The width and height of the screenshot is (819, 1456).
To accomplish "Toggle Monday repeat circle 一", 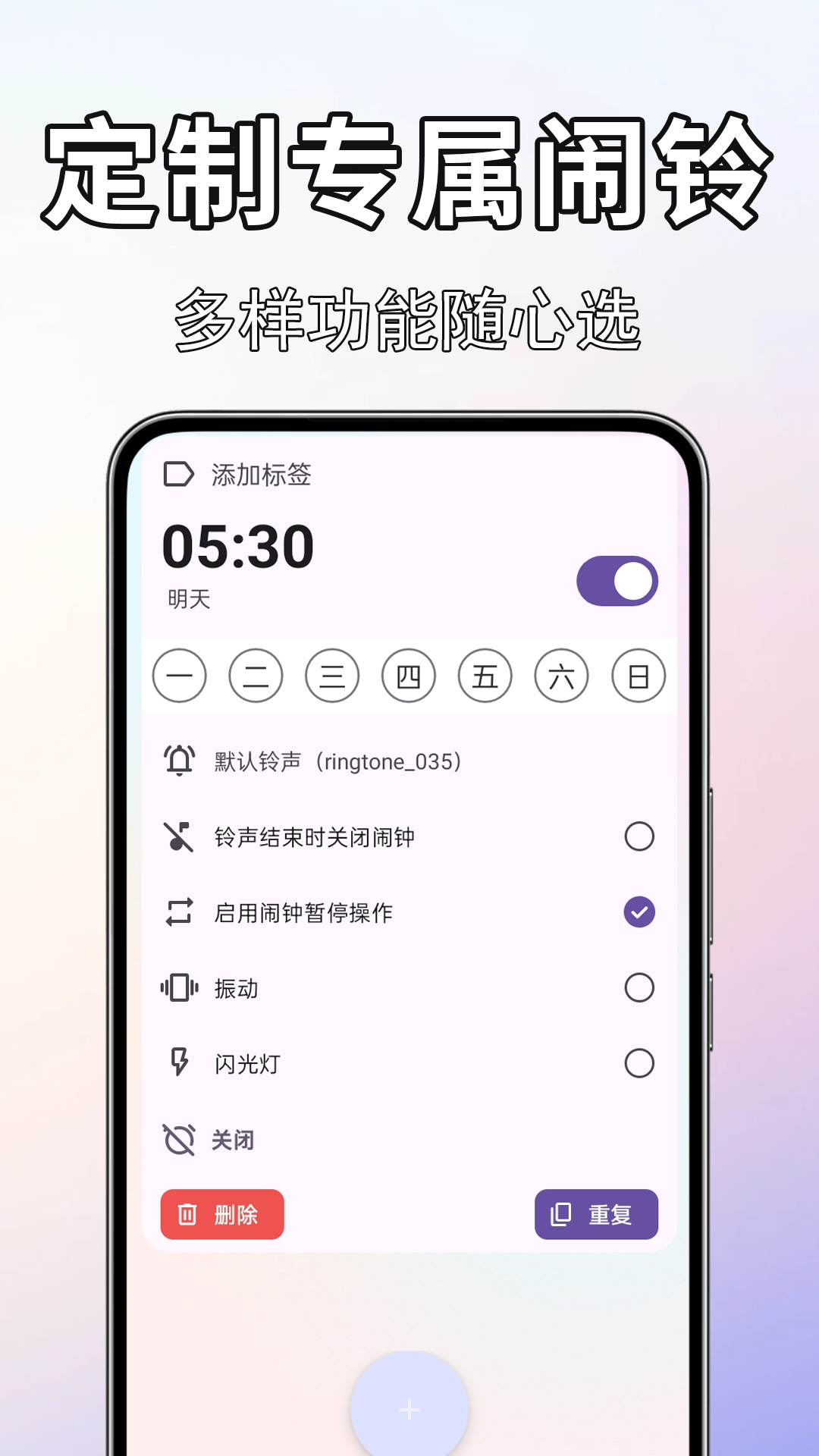I will 178,677.
